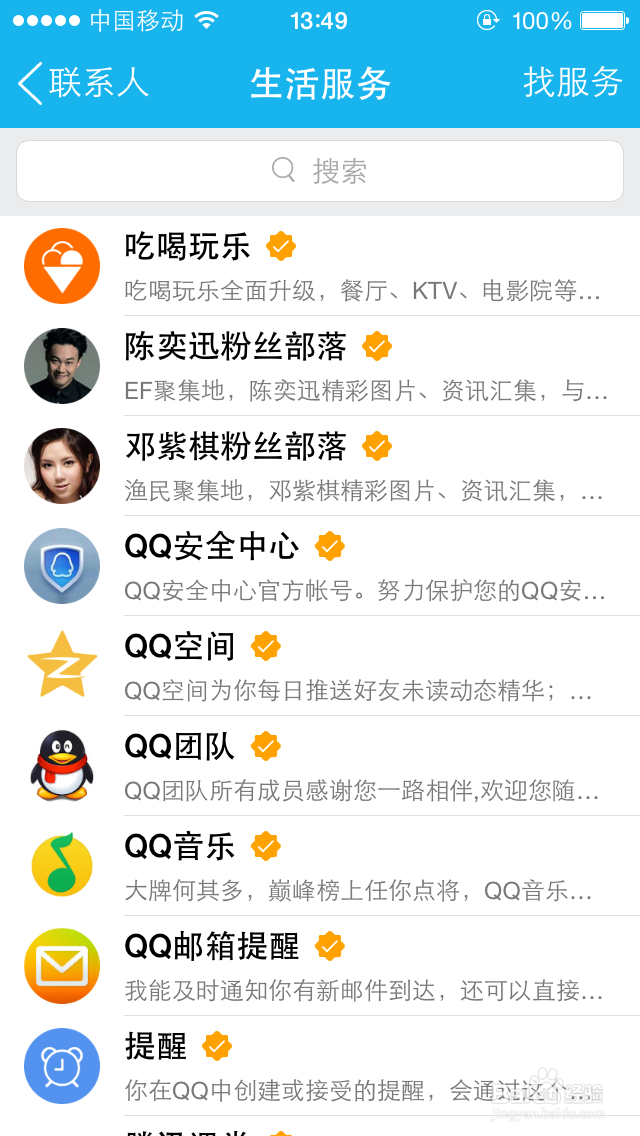Open 找服务 in the top bar
The height and width of the screenshot is (1136, 640).
click(573, 83)
